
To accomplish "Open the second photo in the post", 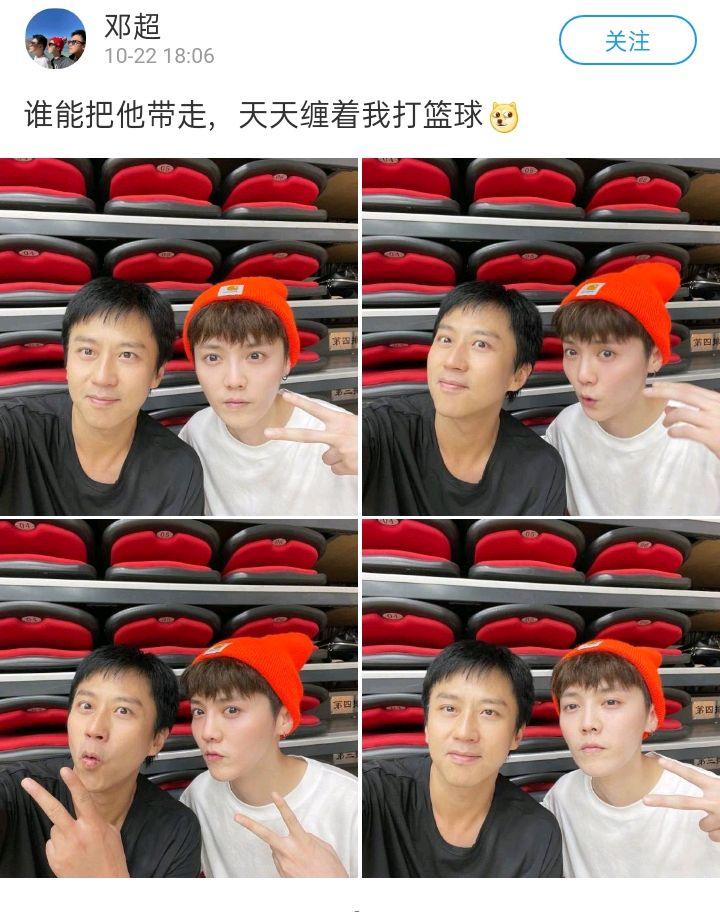I will [x=541, y=337].
